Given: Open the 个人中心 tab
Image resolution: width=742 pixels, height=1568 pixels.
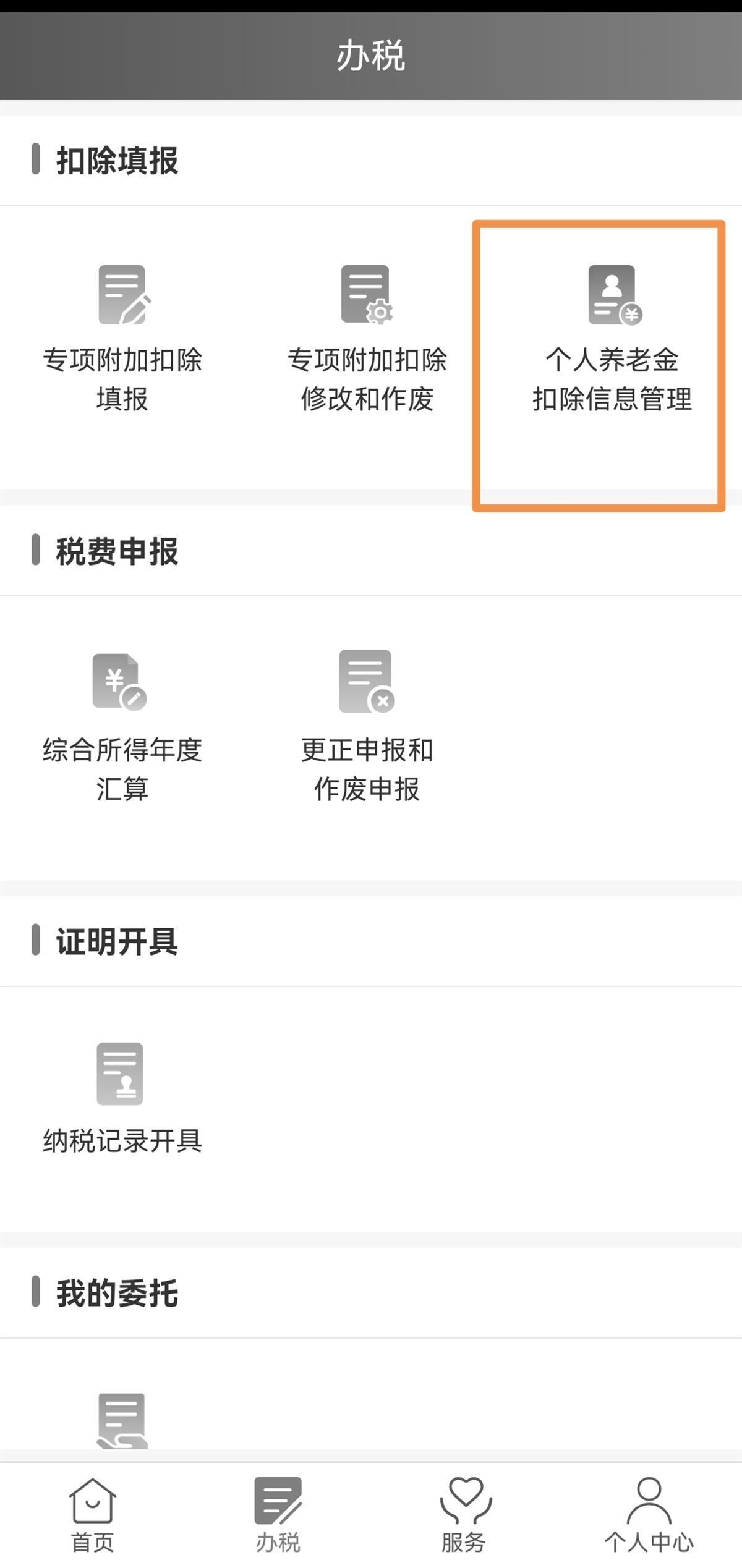Looking at the screenshot, I should (x=649, y=1515).
